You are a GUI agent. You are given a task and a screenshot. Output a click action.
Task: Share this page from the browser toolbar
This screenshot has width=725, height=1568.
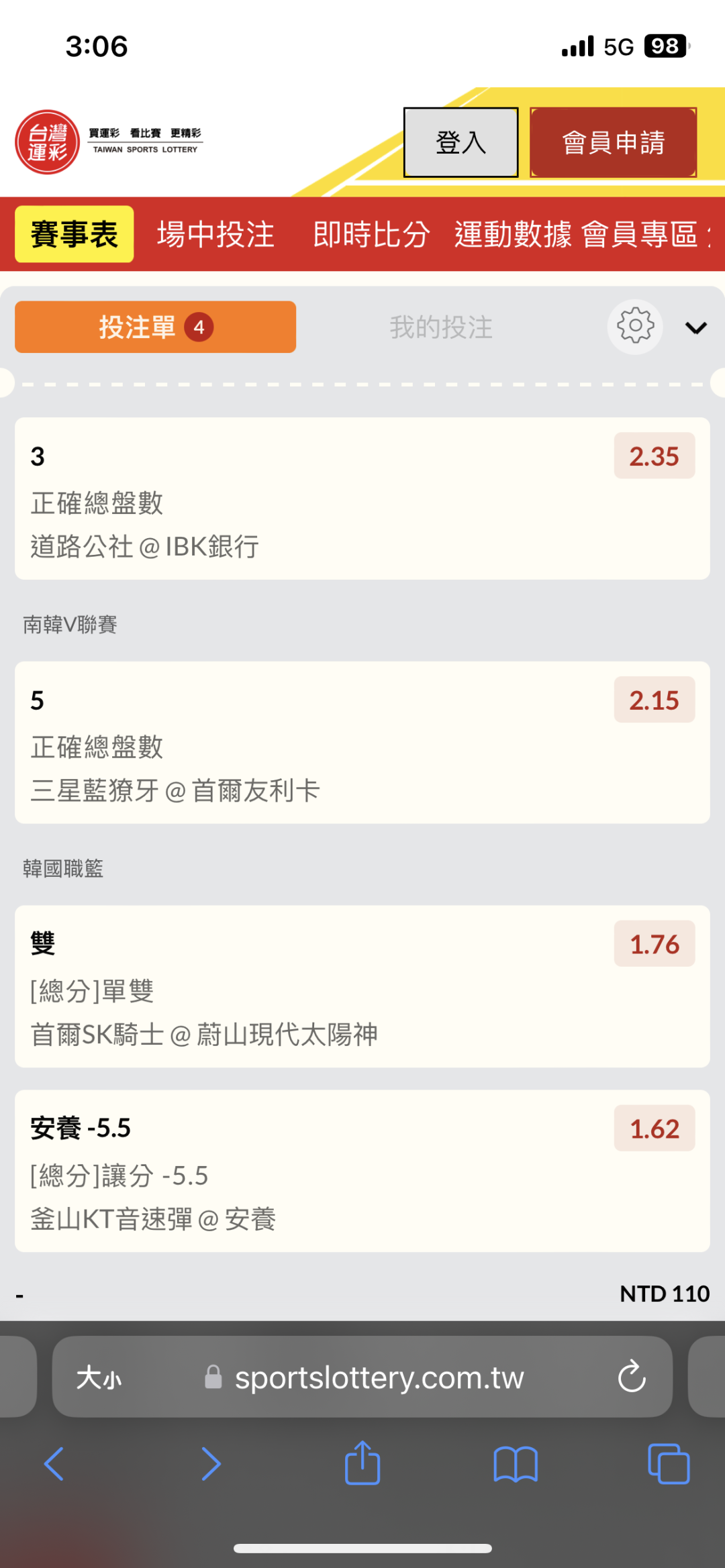[x=362, y=1463]
